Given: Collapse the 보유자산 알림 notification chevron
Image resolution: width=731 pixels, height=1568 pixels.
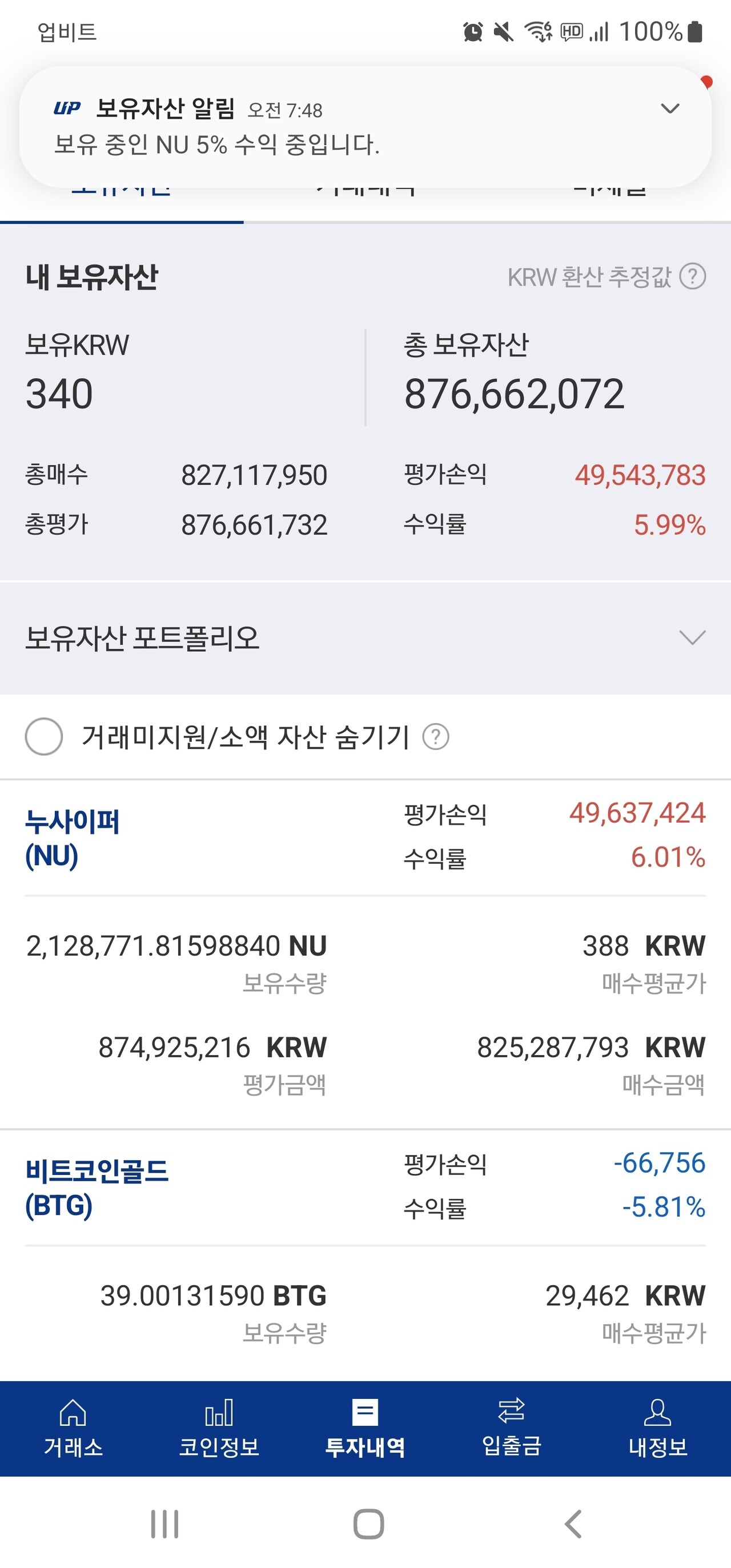Looking at the screenshot, I should click(x=670, y=109).
